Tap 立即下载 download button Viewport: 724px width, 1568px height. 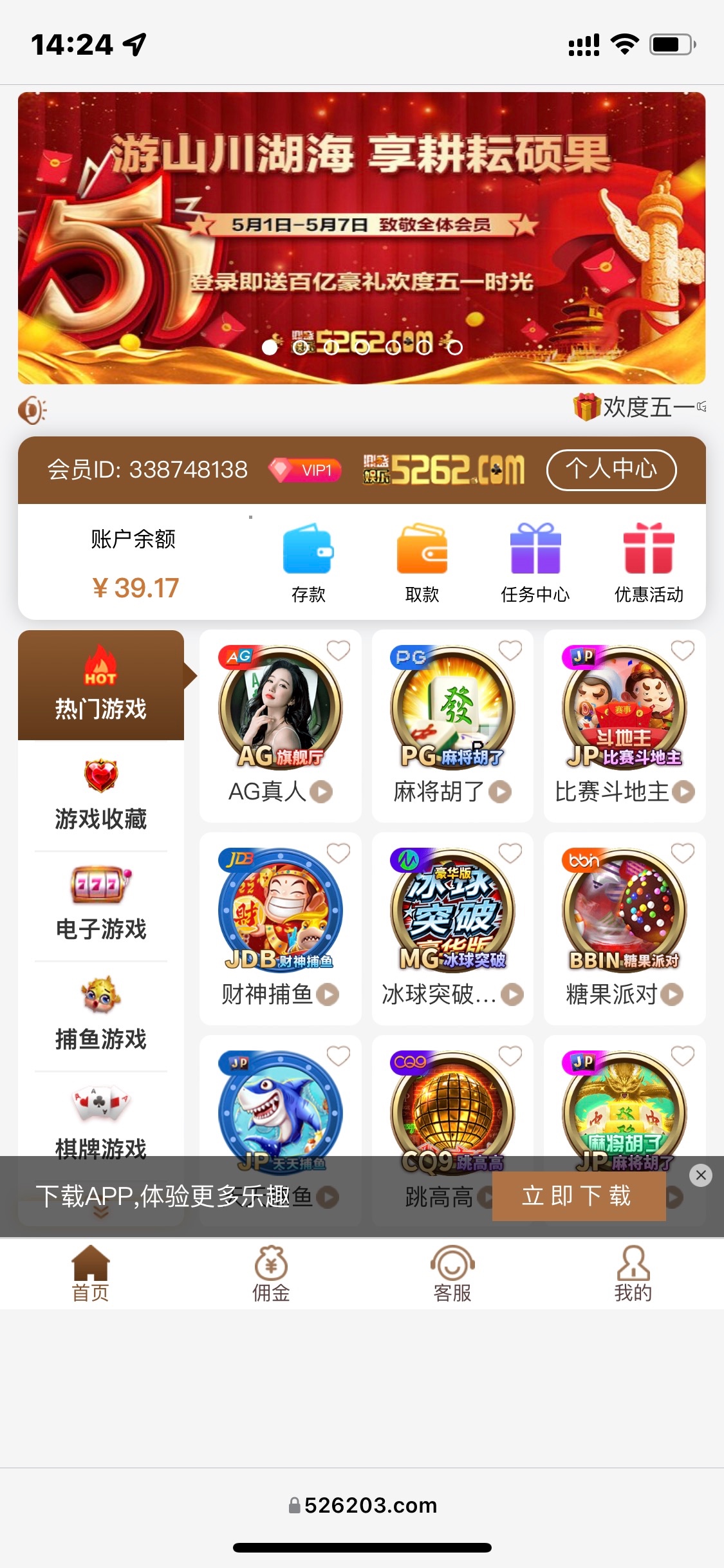pos(578,1196)
